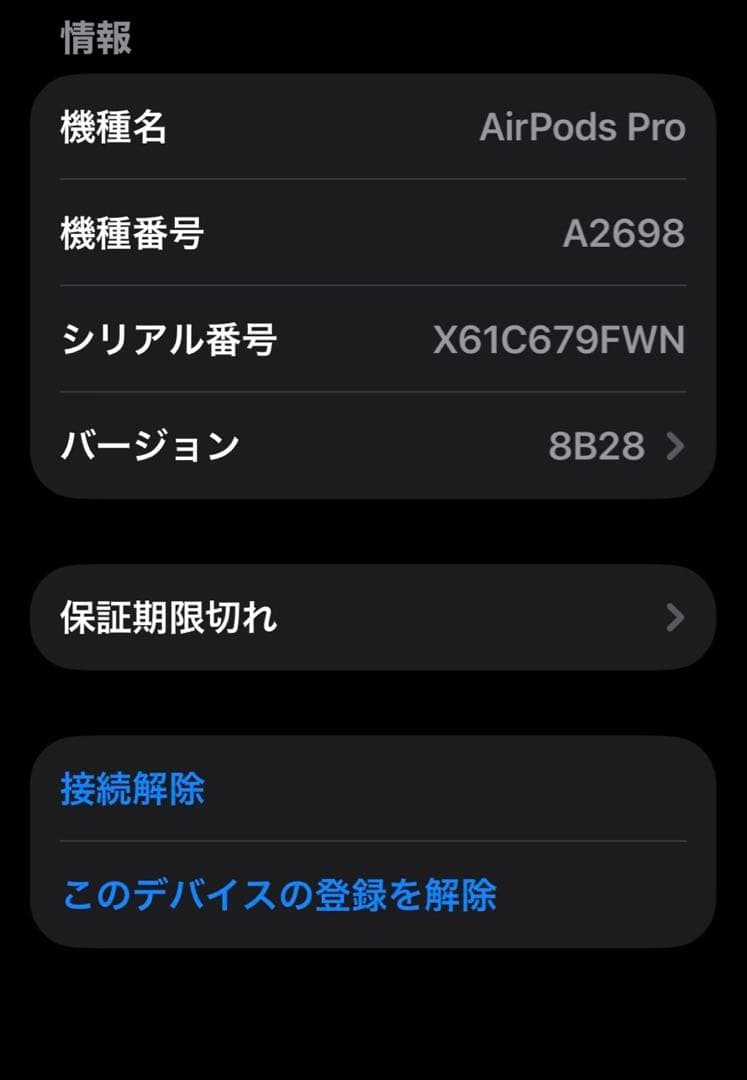
Task: Tap the chevron beside 保証期限切れ
Action: (674, 617)
